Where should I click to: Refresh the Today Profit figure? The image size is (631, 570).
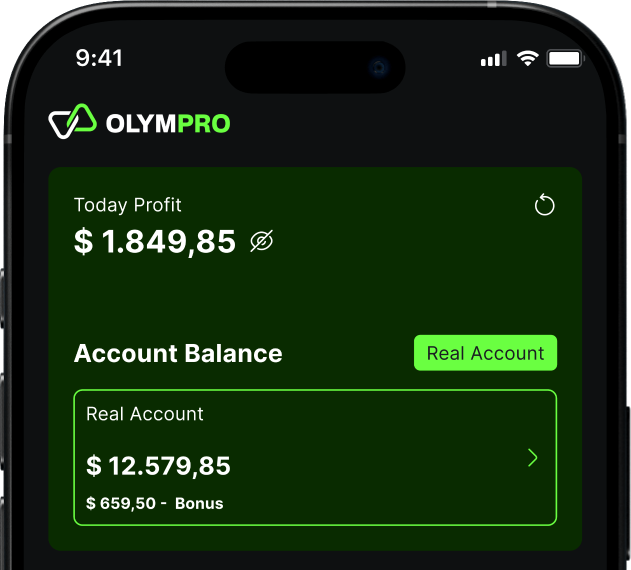544,206
